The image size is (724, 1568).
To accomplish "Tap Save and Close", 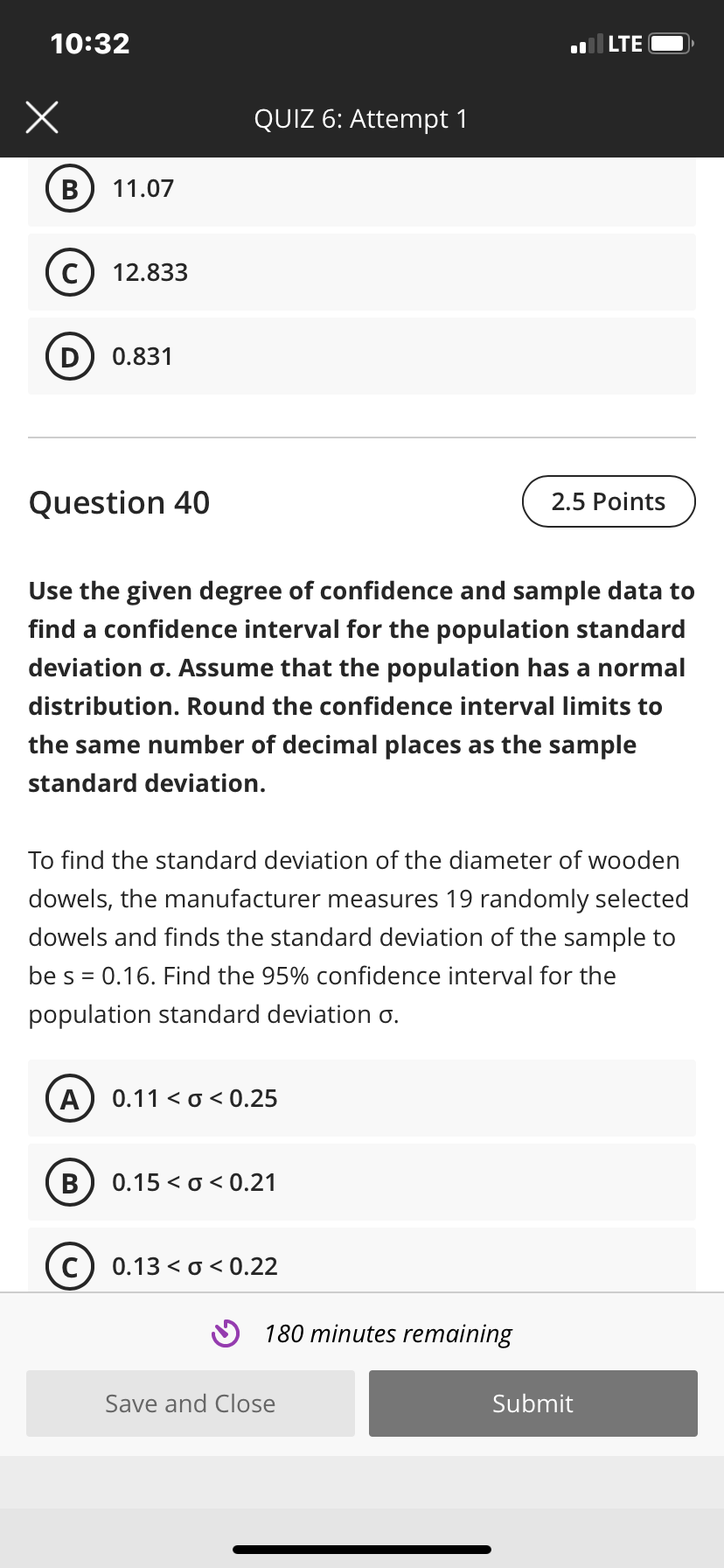I will tap(191, 1403).
